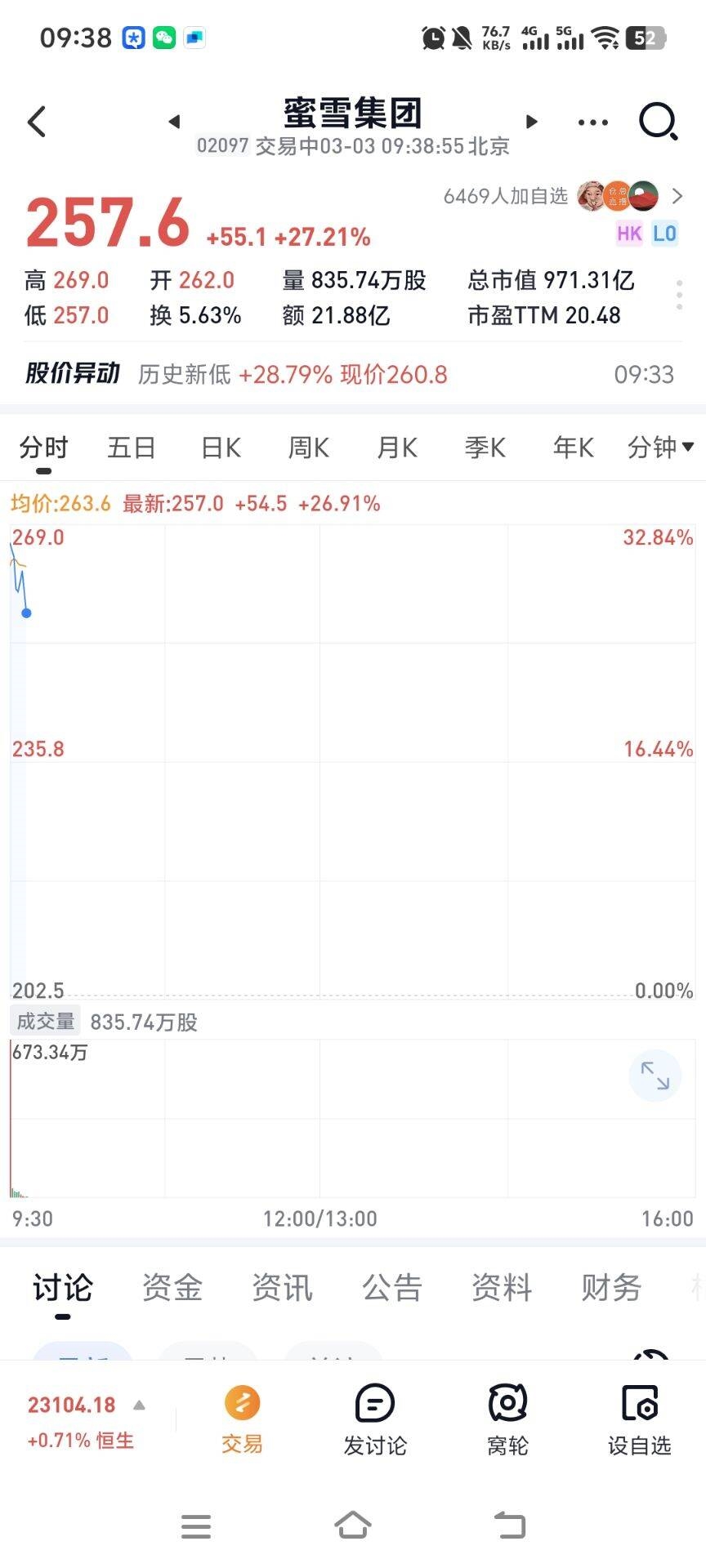Switch to the previous stock arrow

pos(173,122)
